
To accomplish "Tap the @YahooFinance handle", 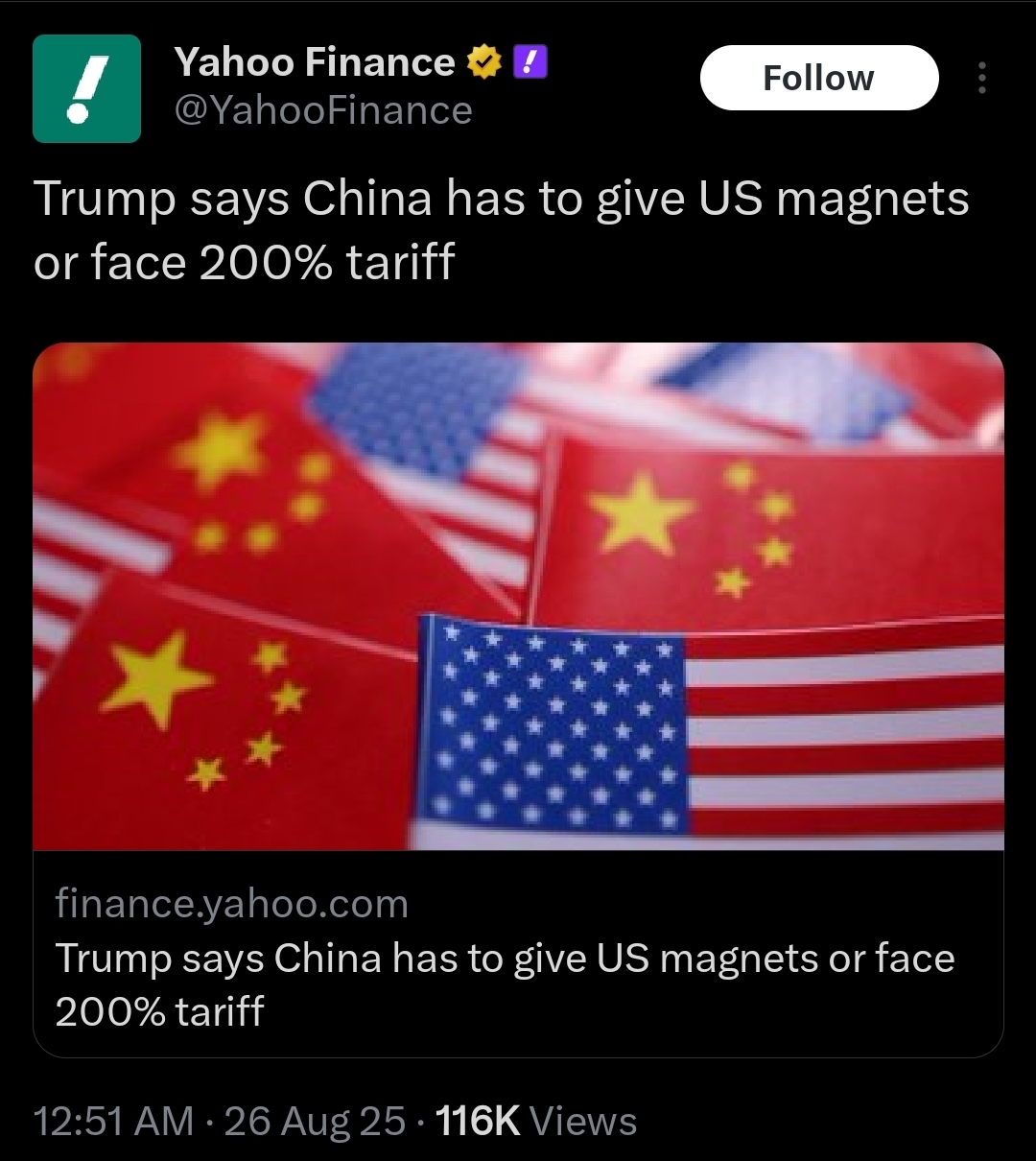I will coord(322,111).
